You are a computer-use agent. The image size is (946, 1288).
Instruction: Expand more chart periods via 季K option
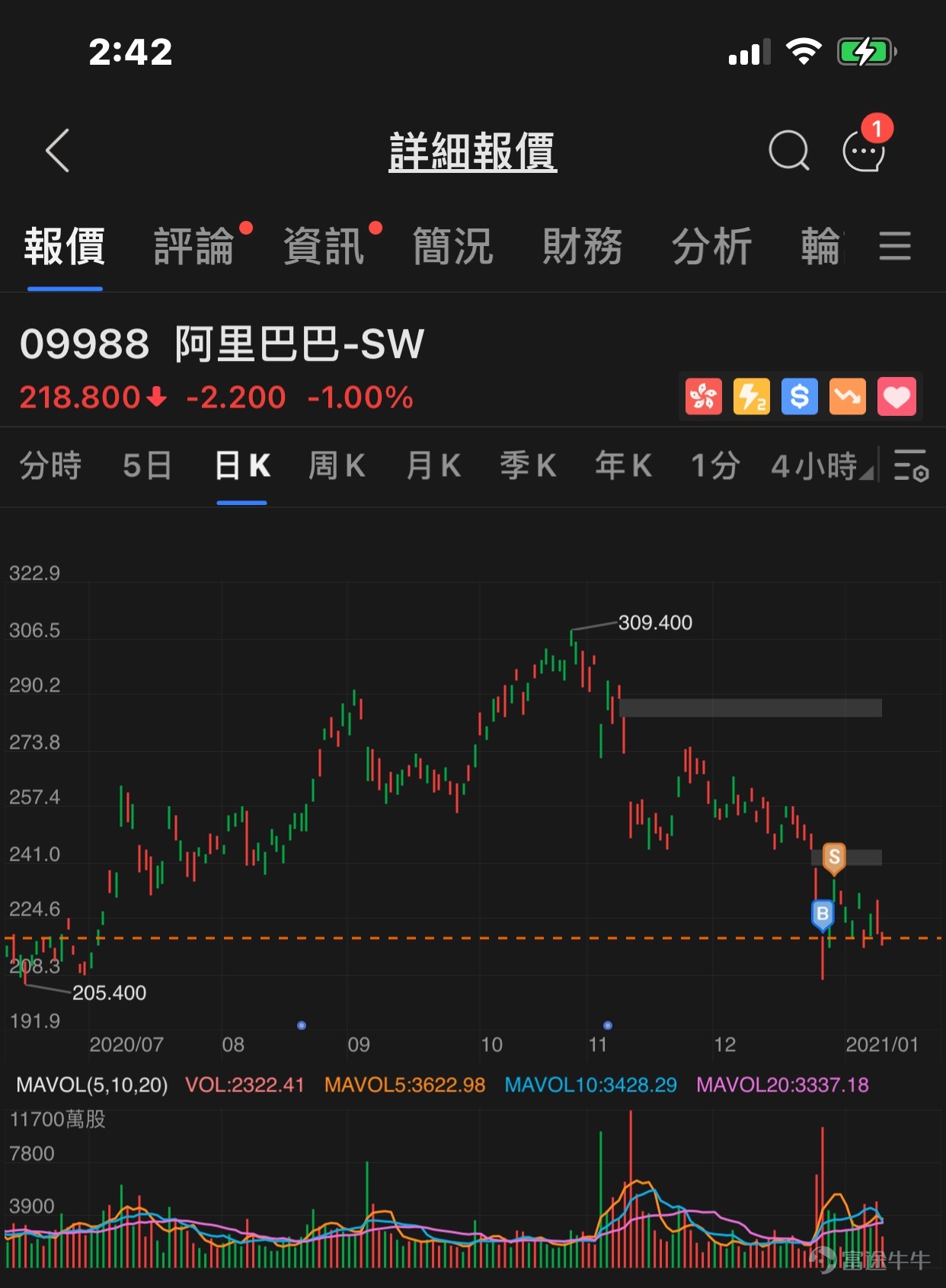528,468
